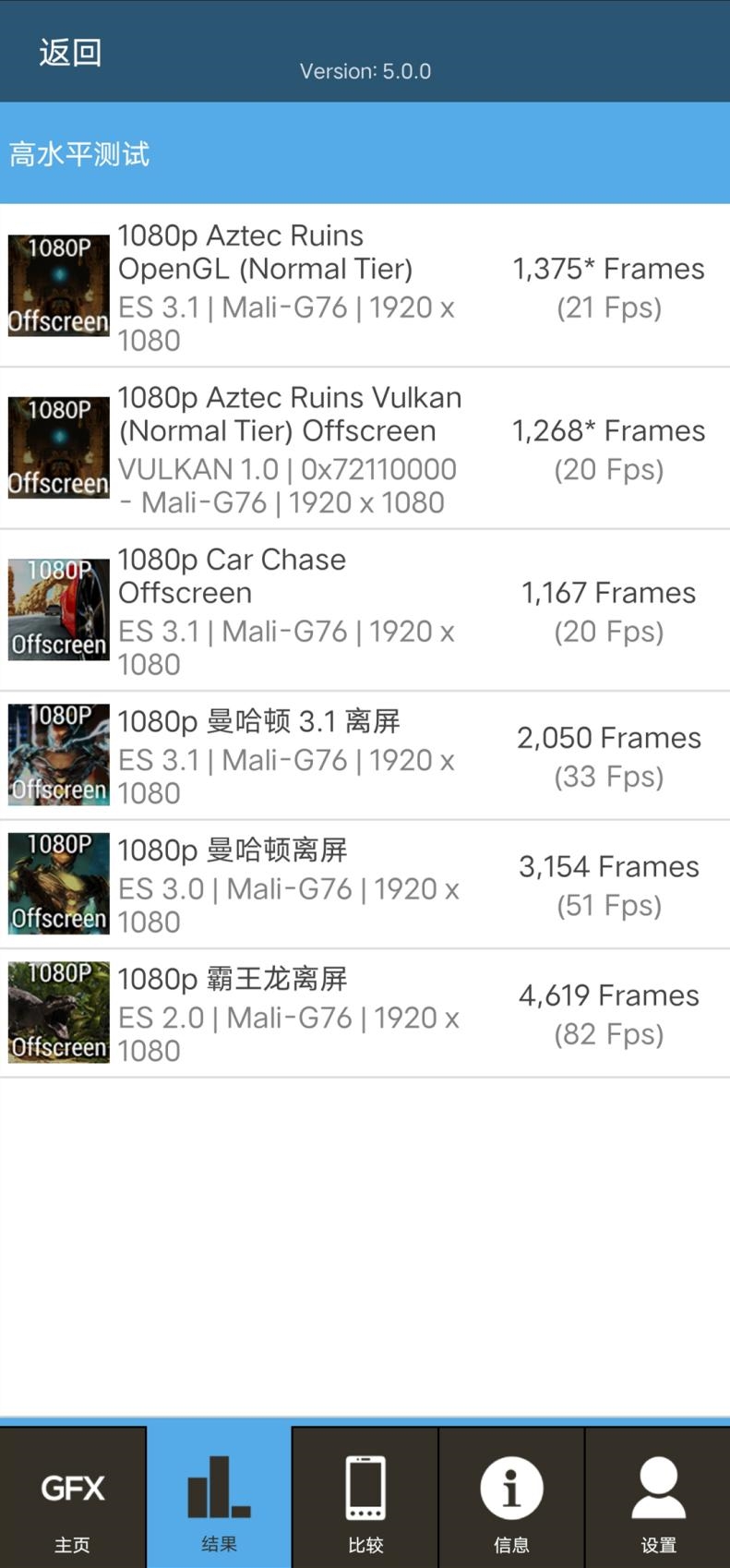Tap the 1,375* Frames score text

[608, 268]
